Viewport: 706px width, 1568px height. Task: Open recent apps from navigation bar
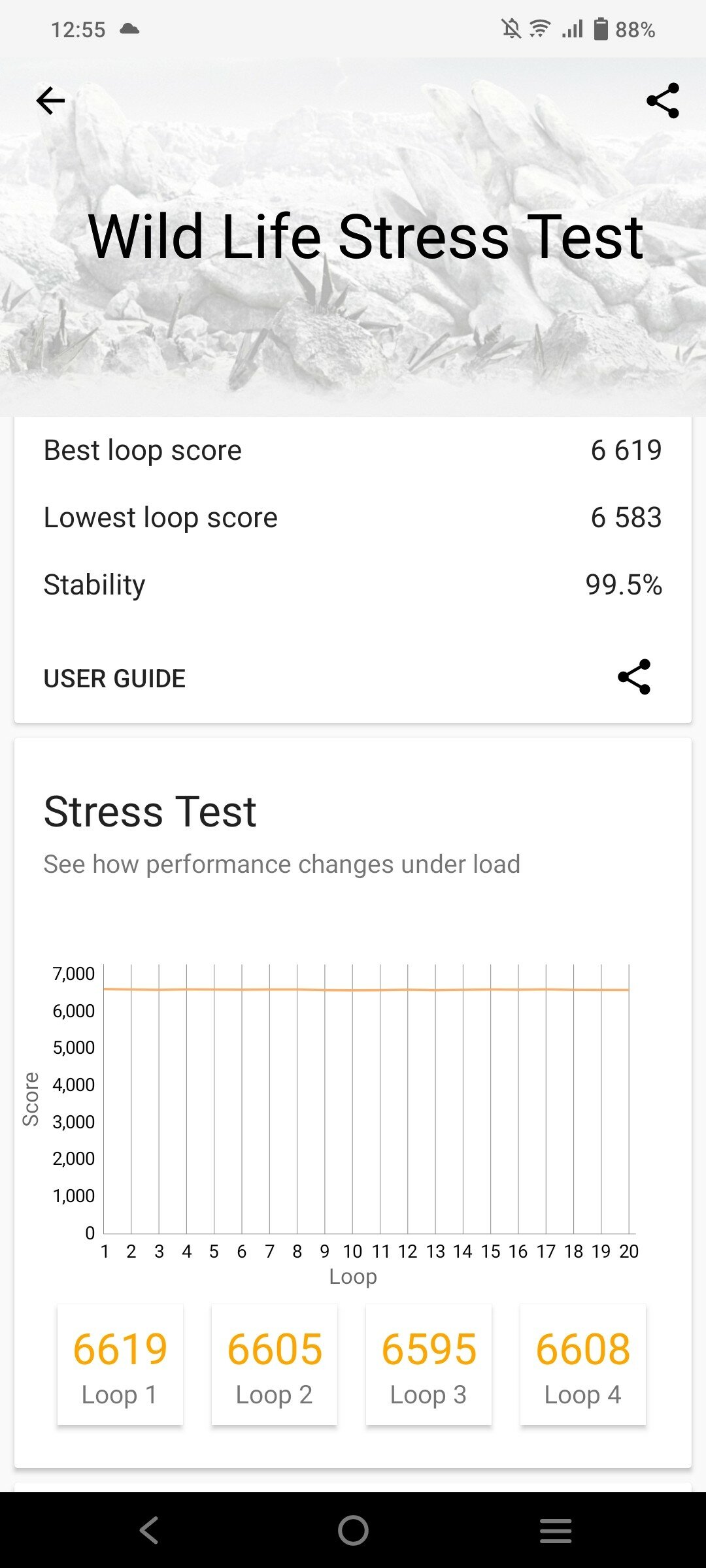[x=556, y=1530]
